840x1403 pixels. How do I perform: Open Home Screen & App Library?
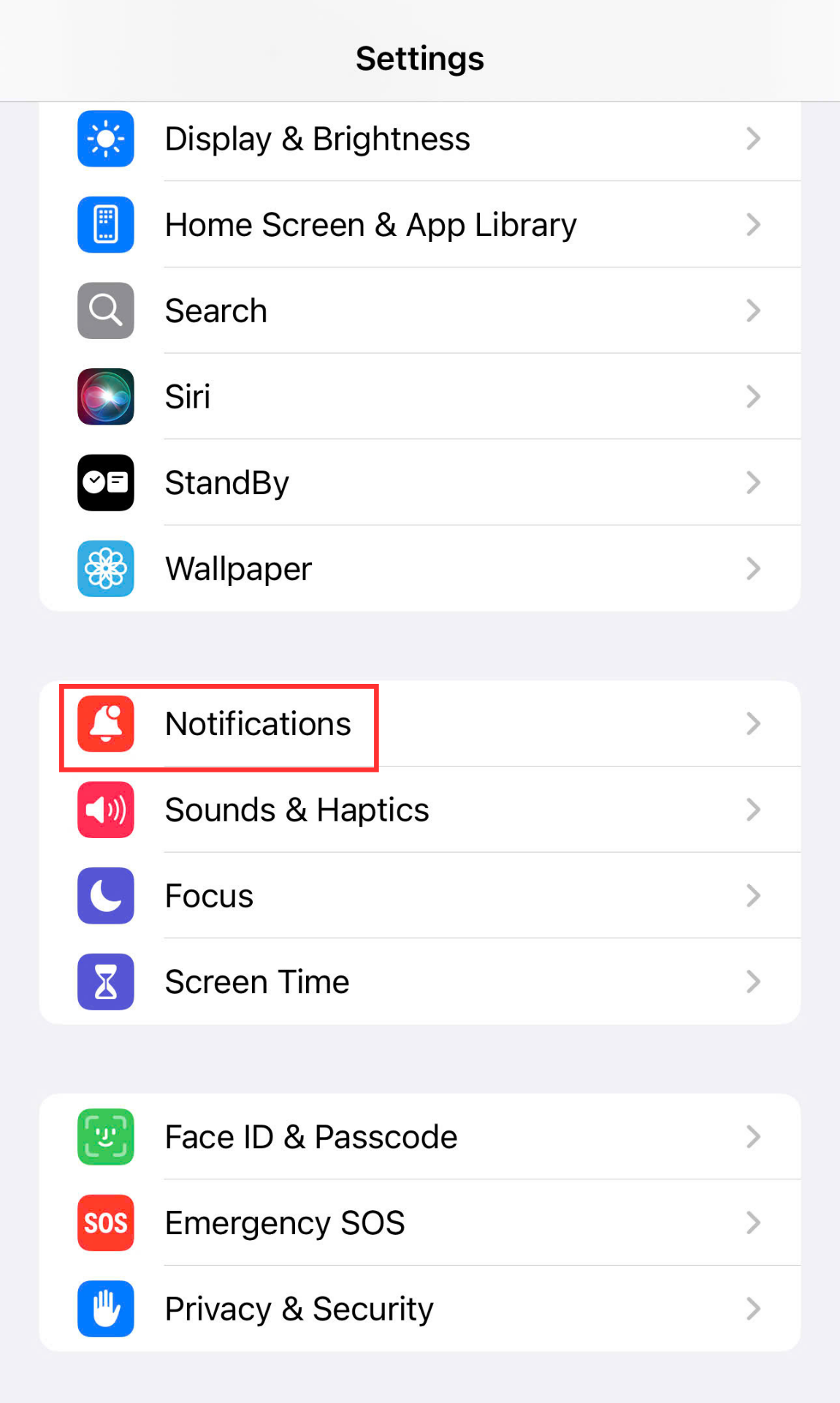point(370,225)
